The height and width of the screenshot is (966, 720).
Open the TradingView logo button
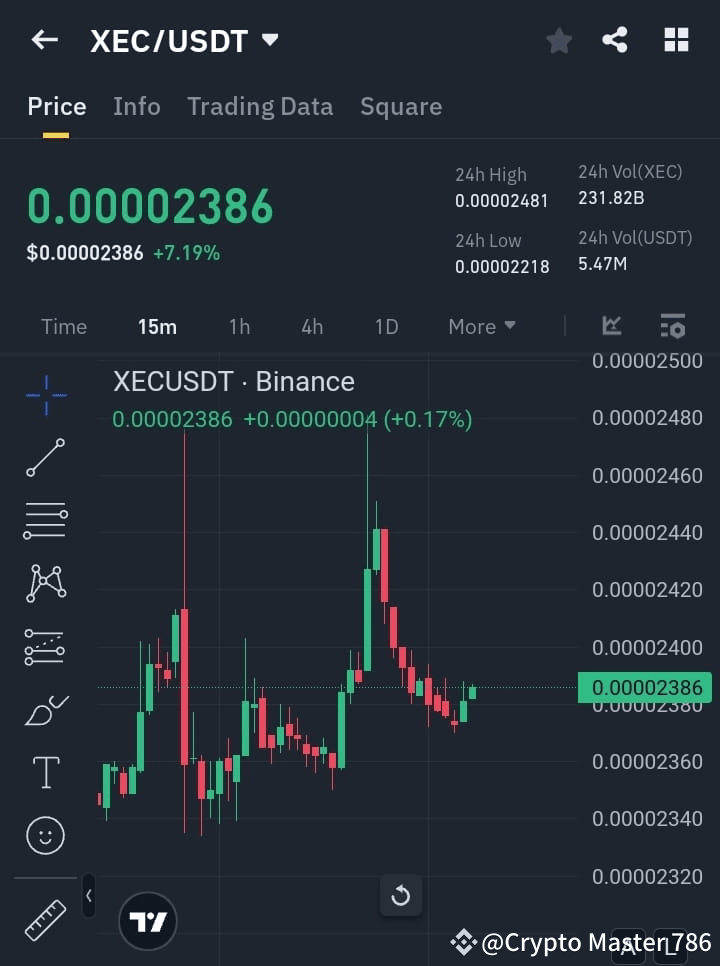tap(148, 920)
